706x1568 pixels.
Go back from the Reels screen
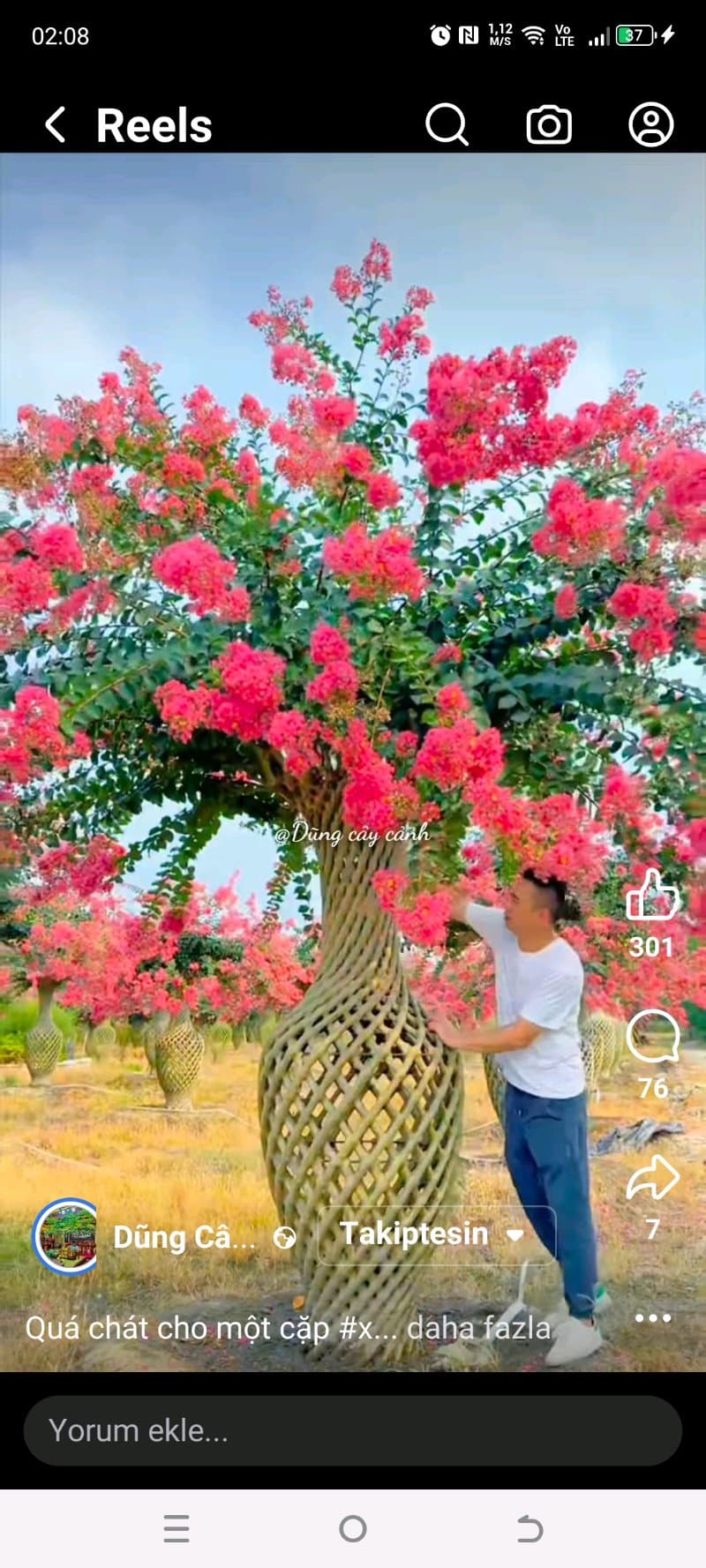[x=56, y=124]
